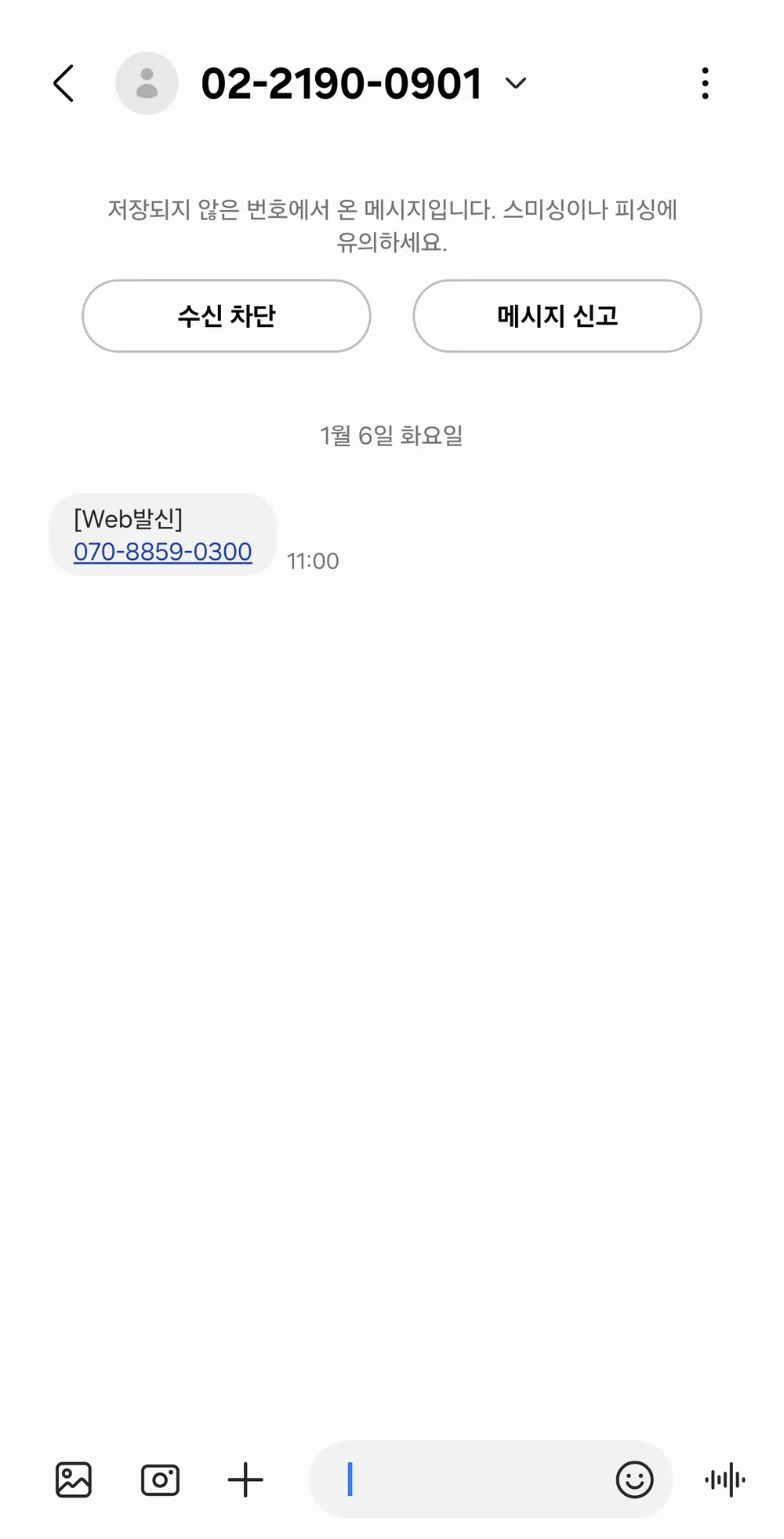
Task: Tap the 02-2190-0901 conversation title
Action: click(341, 81)
